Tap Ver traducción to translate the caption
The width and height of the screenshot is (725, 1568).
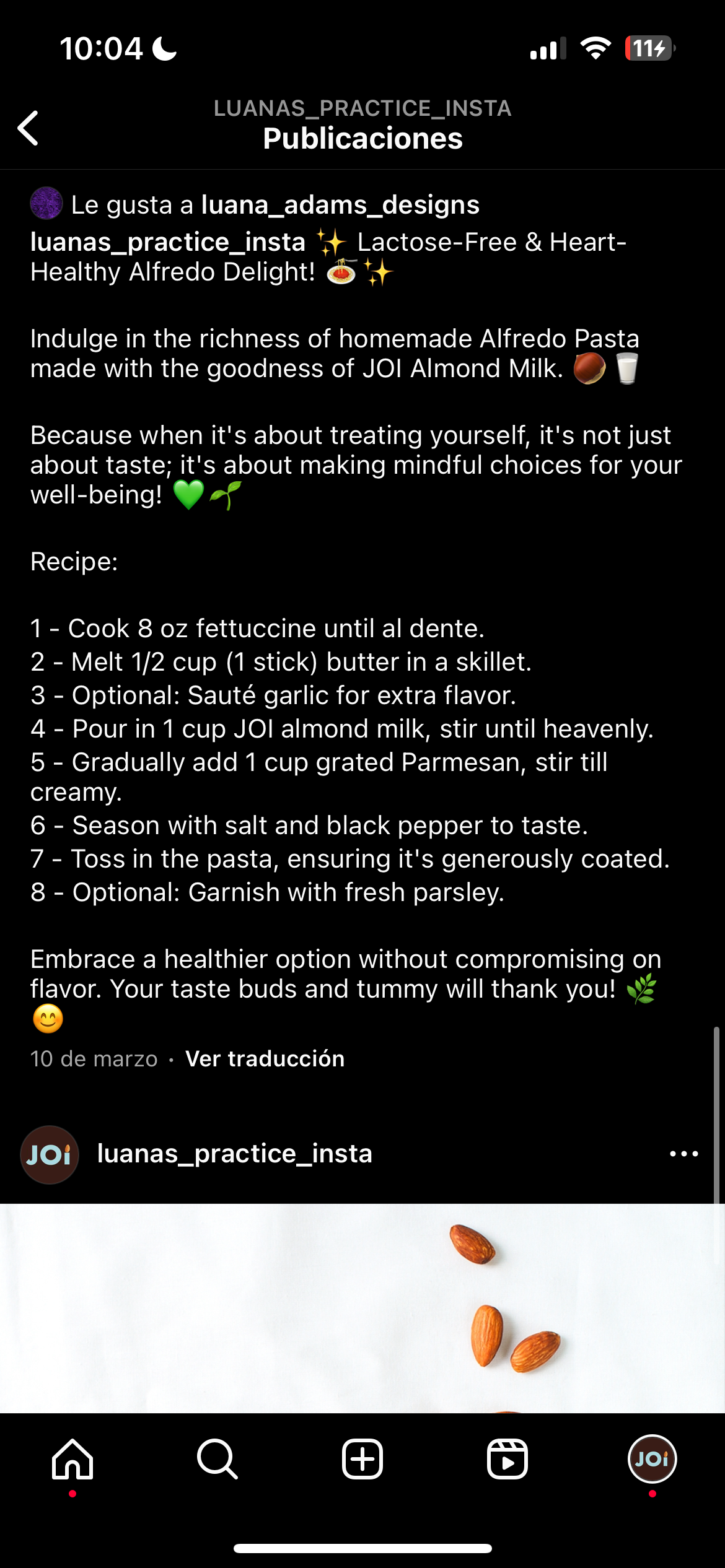(x=265, y=1058)
